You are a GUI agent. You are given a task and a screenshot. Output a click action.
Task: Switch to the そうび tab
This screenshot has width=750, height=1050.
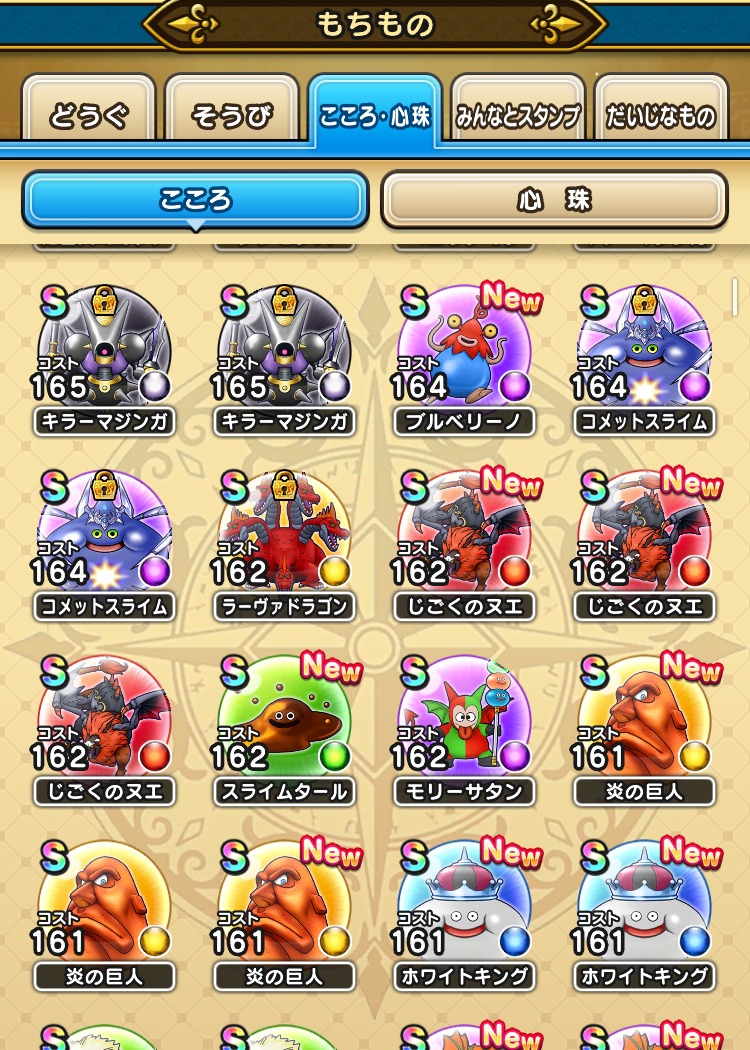coord(232,115)
